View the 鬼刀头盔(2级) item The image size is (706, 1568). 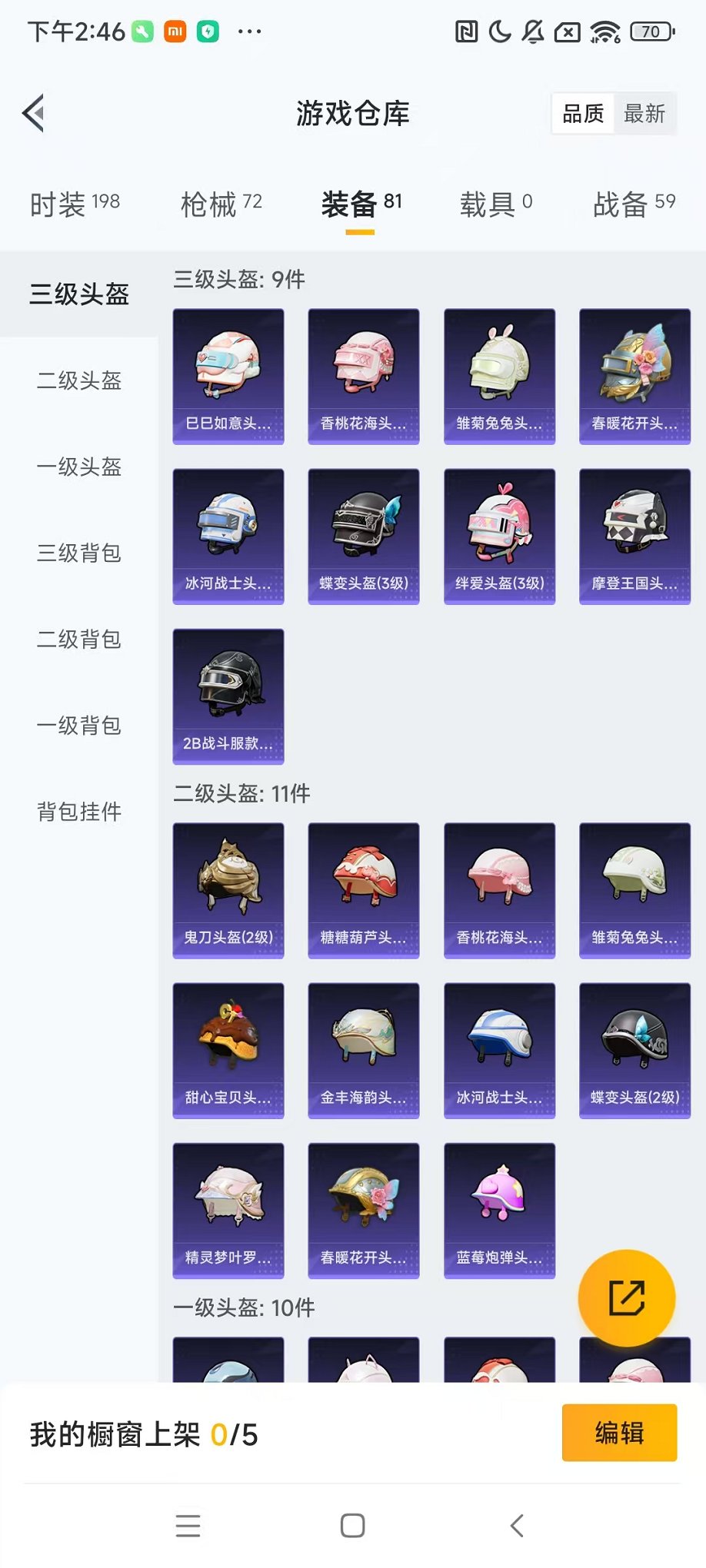coord(228,890)
